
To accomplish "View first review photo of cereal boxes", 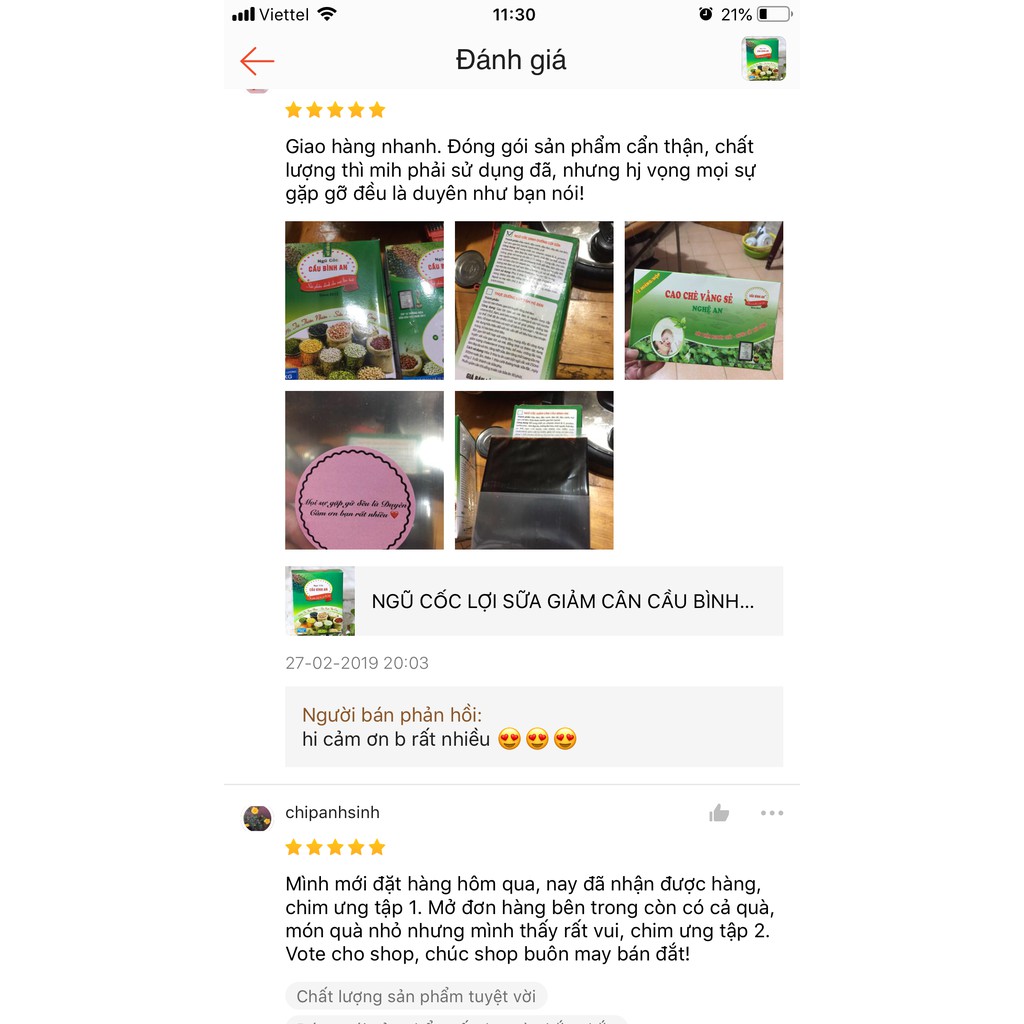I will click(x=364, y=300).
